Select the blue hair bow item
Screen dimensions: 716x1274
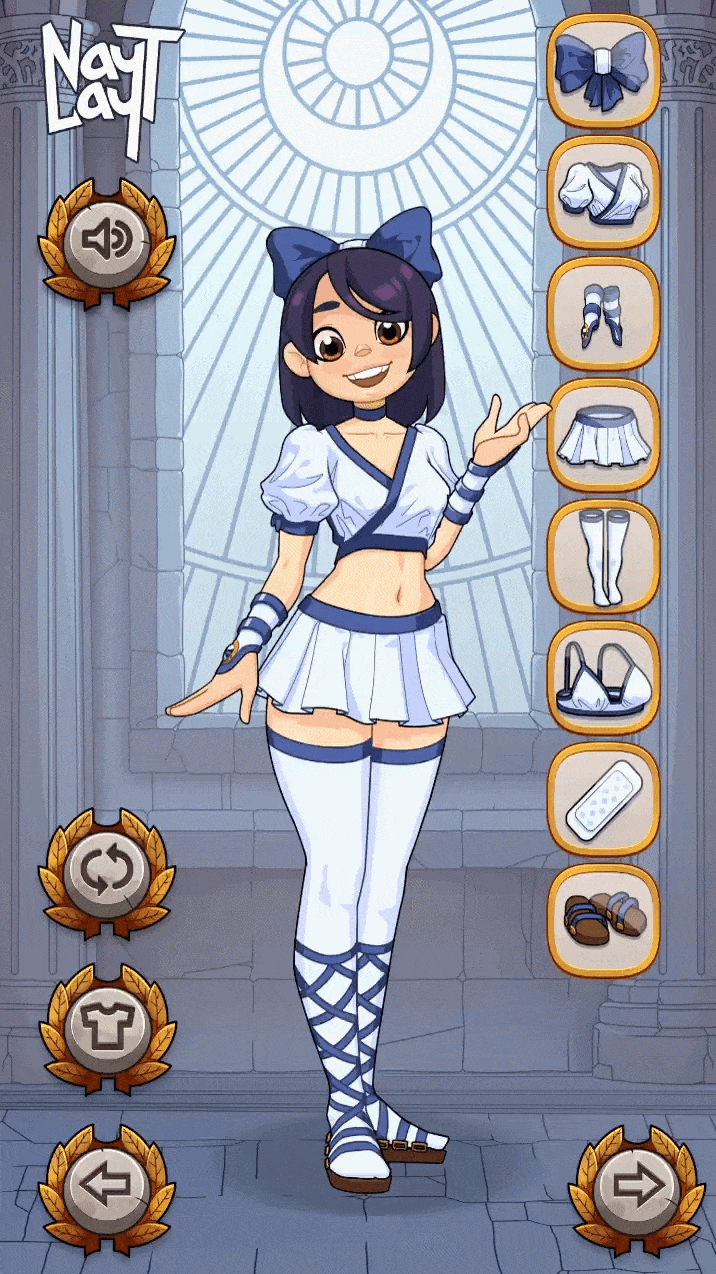coord(603,70)
